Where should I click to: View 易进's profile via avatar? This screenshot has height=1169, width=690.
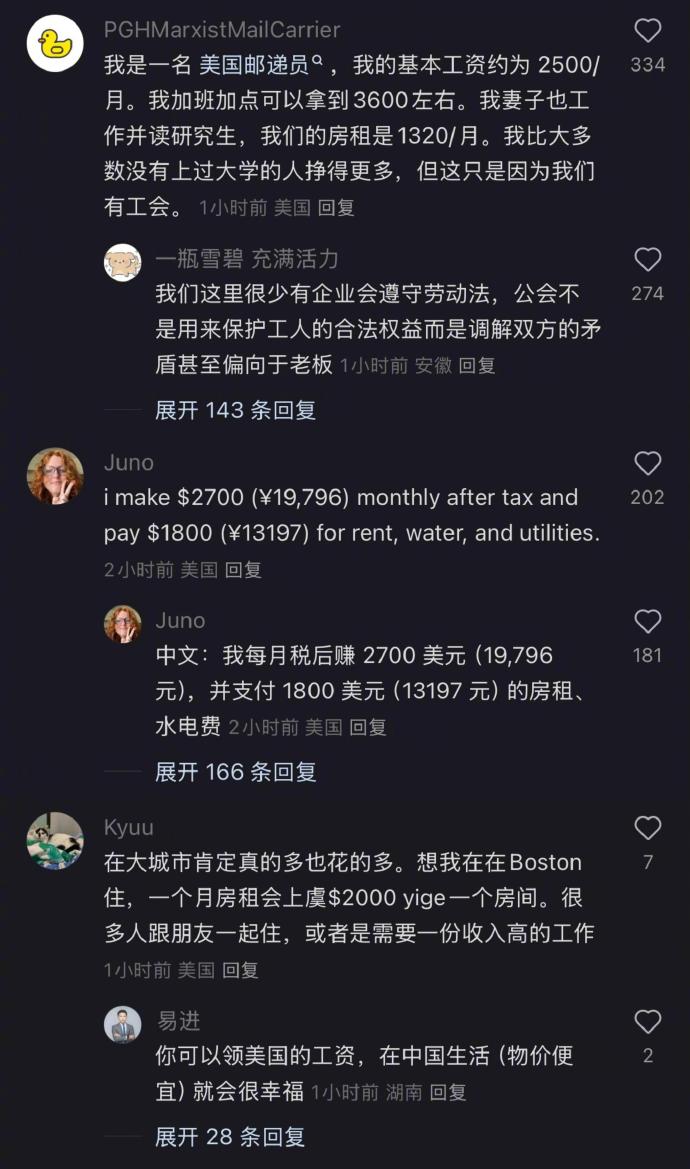123,1025
